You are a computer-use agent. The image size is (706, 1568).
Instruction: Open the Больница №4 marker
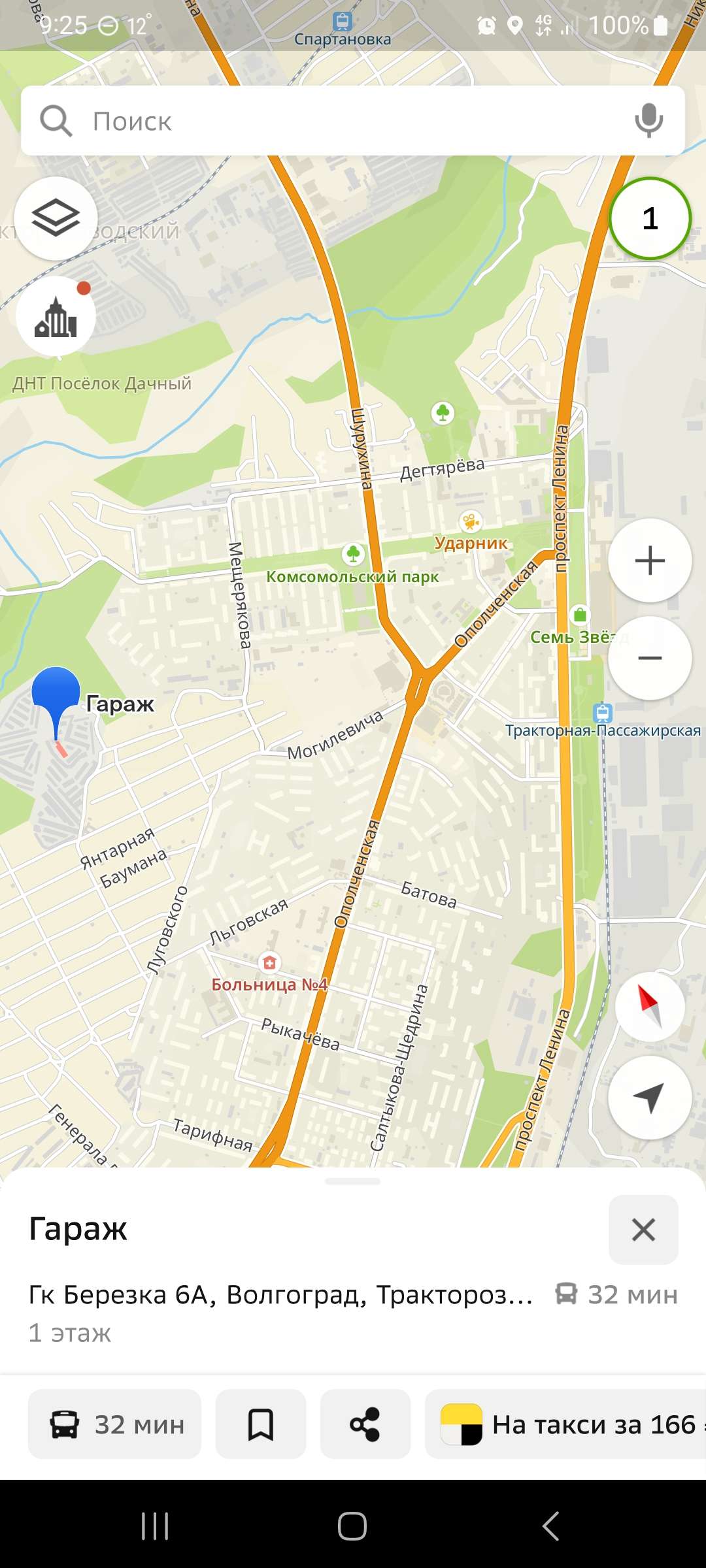point(269,962)
